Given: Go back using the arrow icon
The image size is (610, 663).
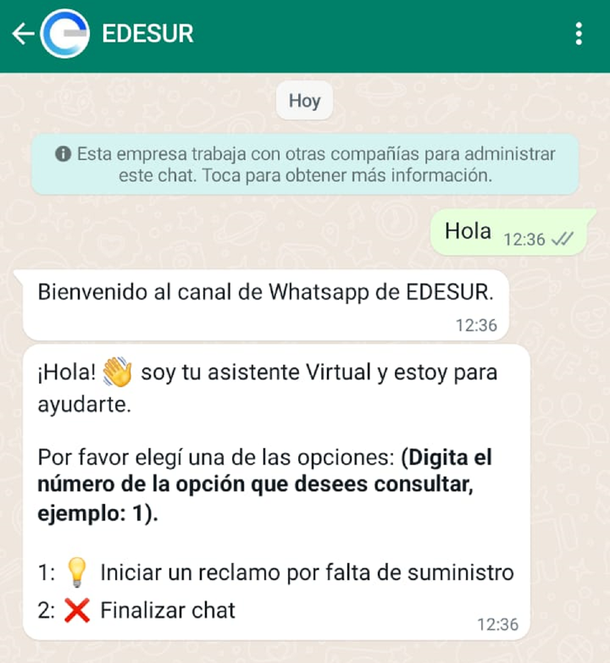Looking at the screenshot, I should point(22,34).
